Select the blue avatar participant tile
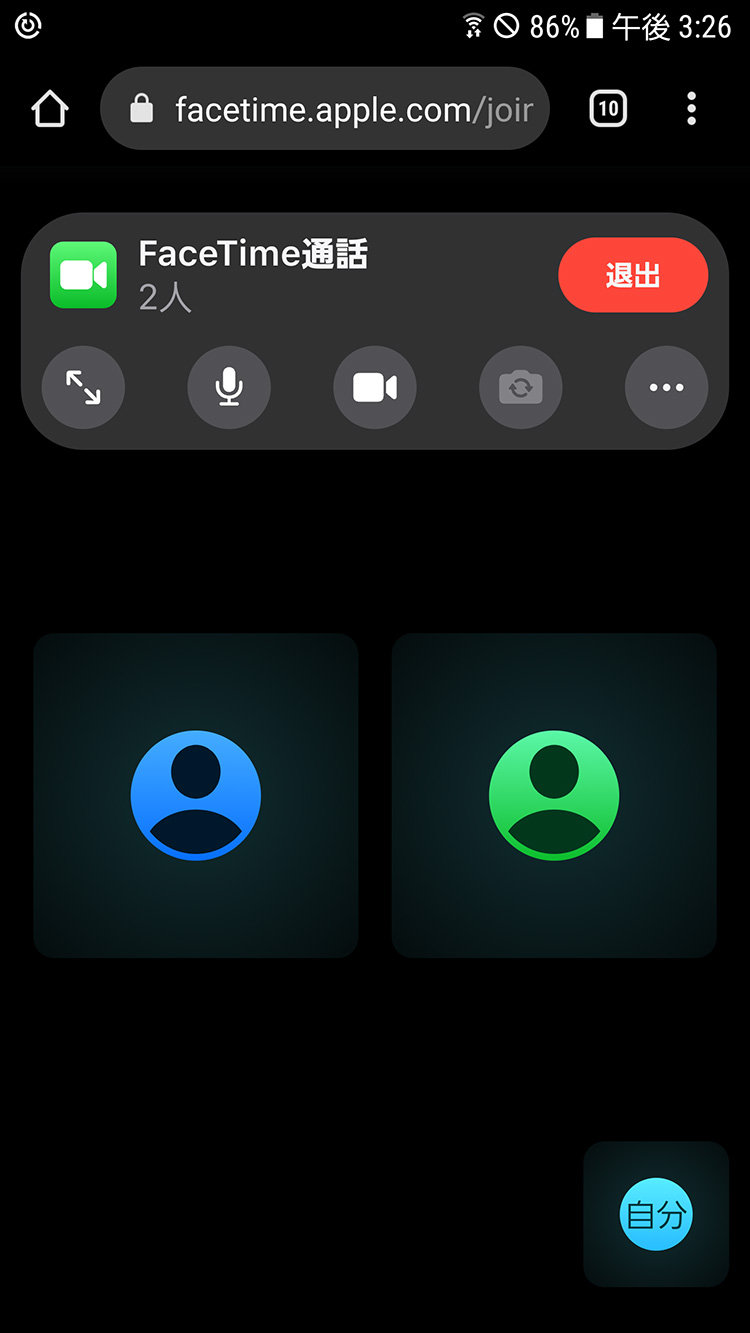 196,795
